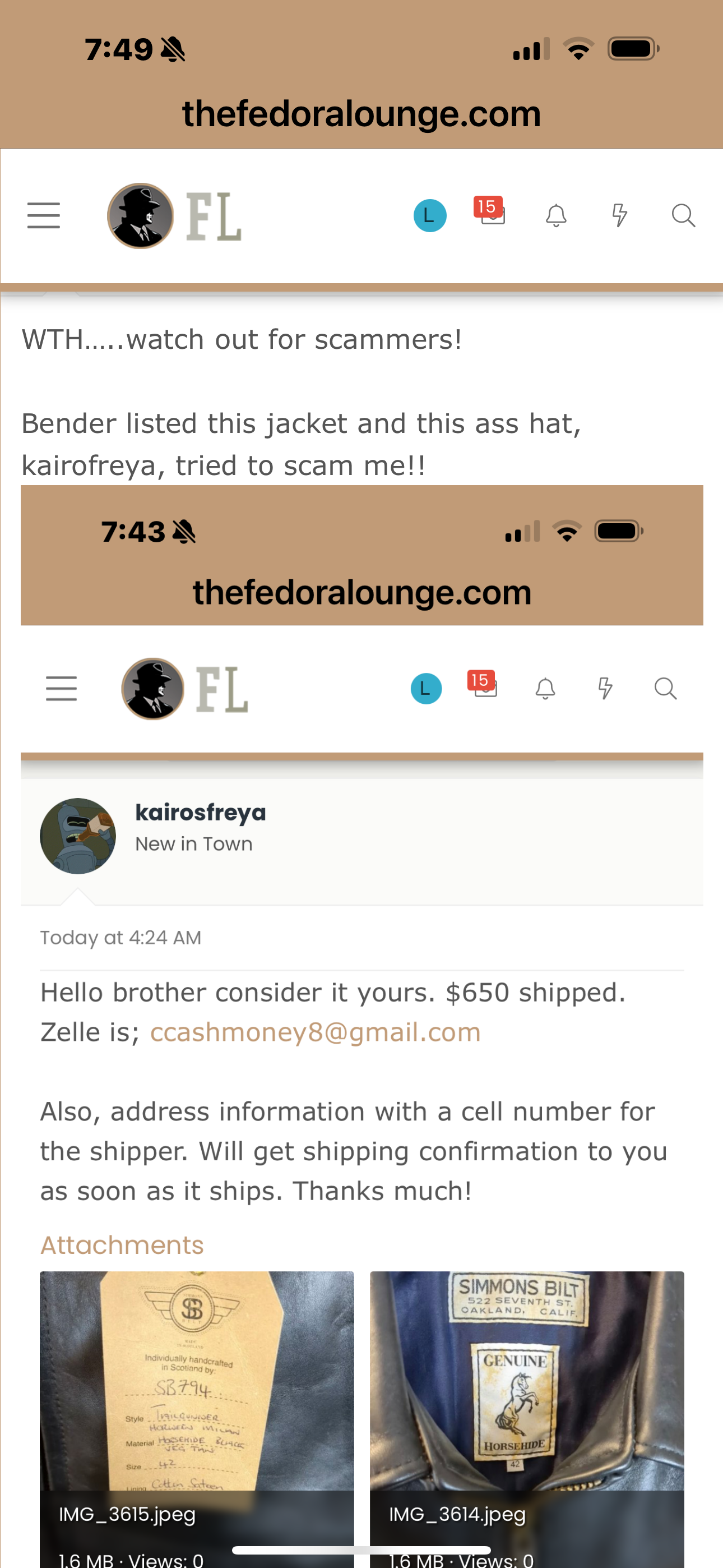Open the alerts bell in the live page header
This screenshot has width=723, height=1568.
pyautogui.click(x=555, y=215)
